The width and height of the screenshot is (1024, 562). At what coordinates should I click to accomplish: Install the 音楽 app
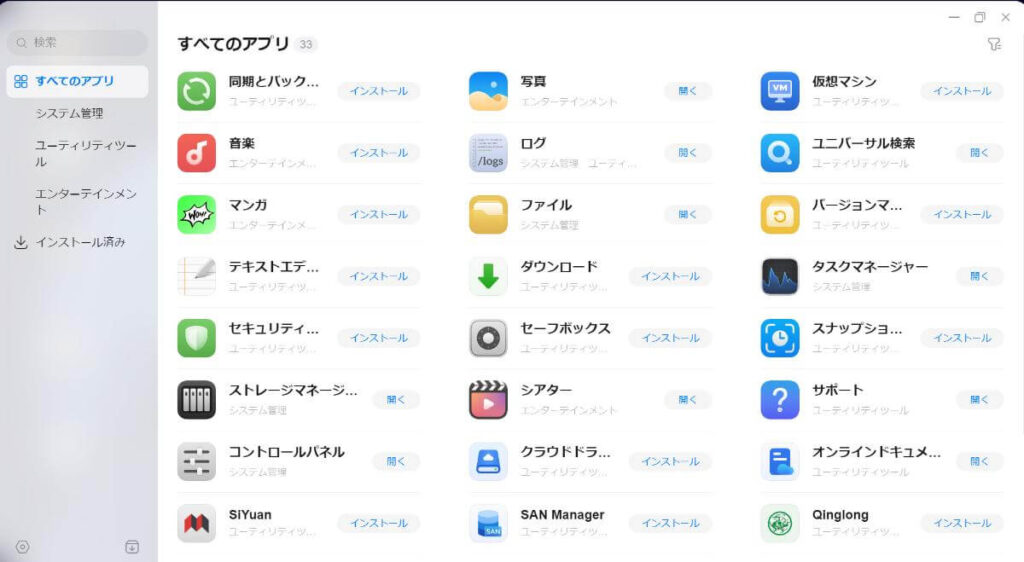[378, 153]
